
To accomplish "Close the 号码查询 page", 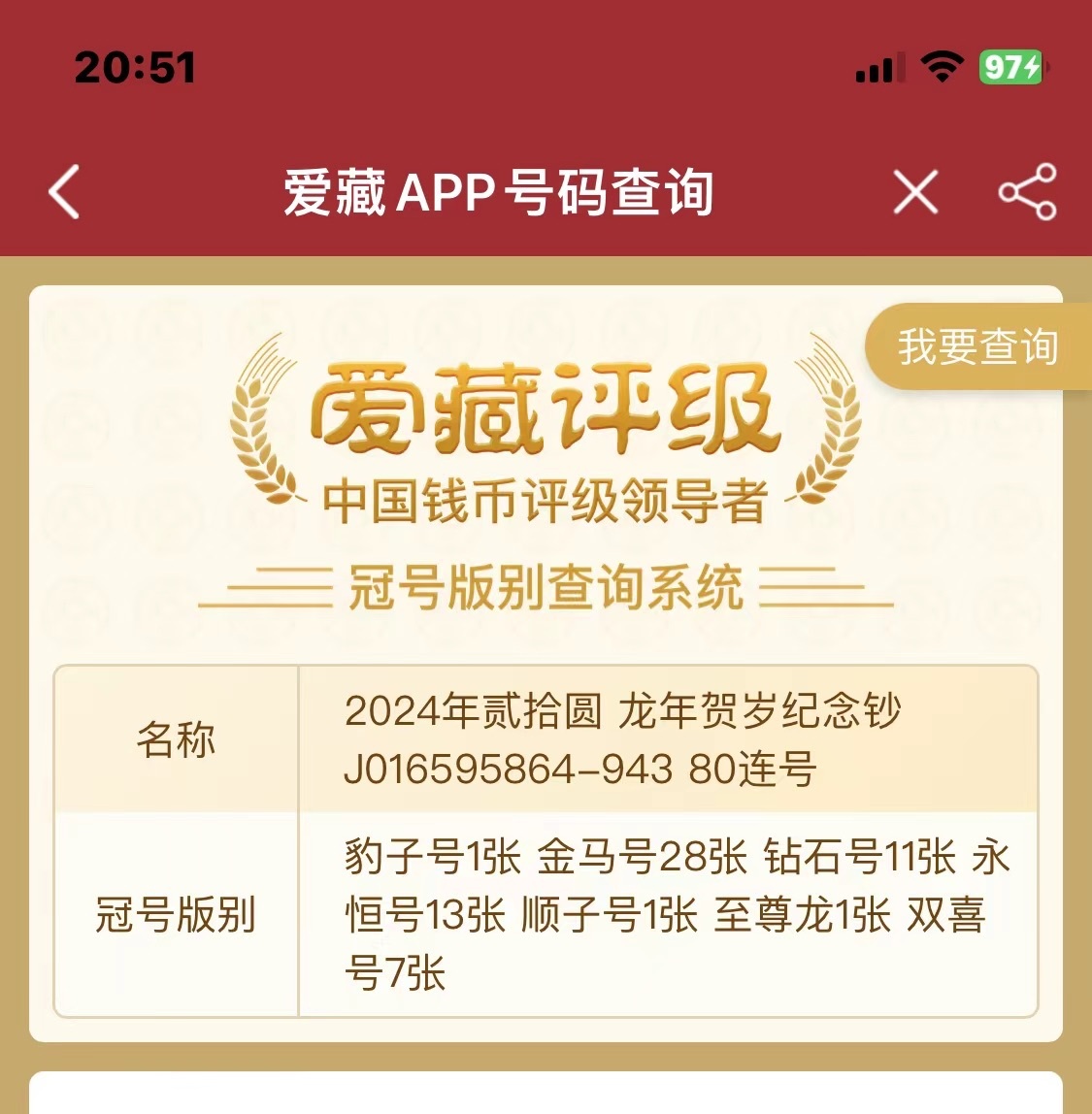I will [x=915, y=192].
